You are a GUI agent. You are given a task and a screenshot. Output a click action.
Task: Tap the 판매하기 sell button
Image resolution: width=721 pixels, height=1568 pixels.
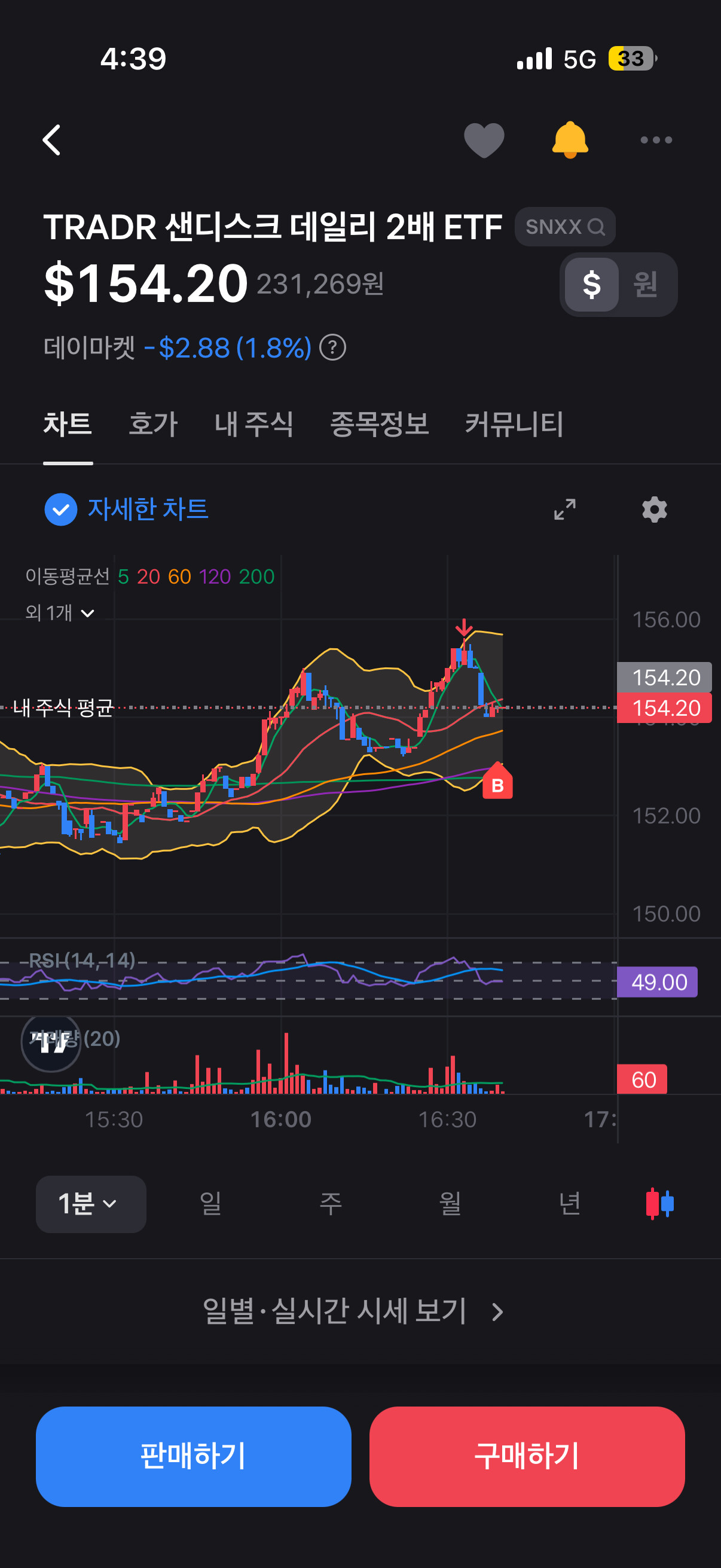click(x=194, y=1456)
